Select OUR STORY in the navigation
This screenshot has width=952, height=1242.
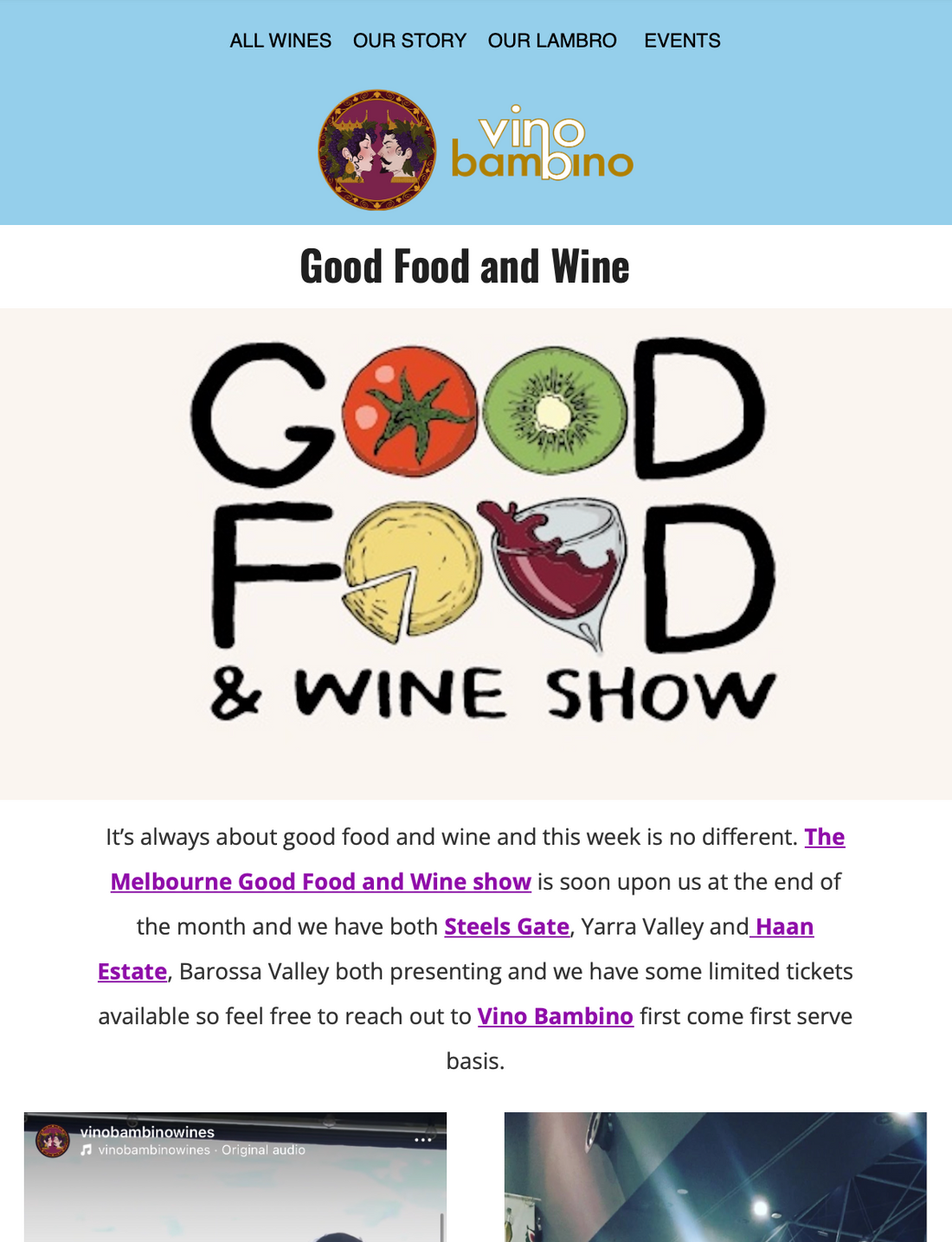point(408,41)
